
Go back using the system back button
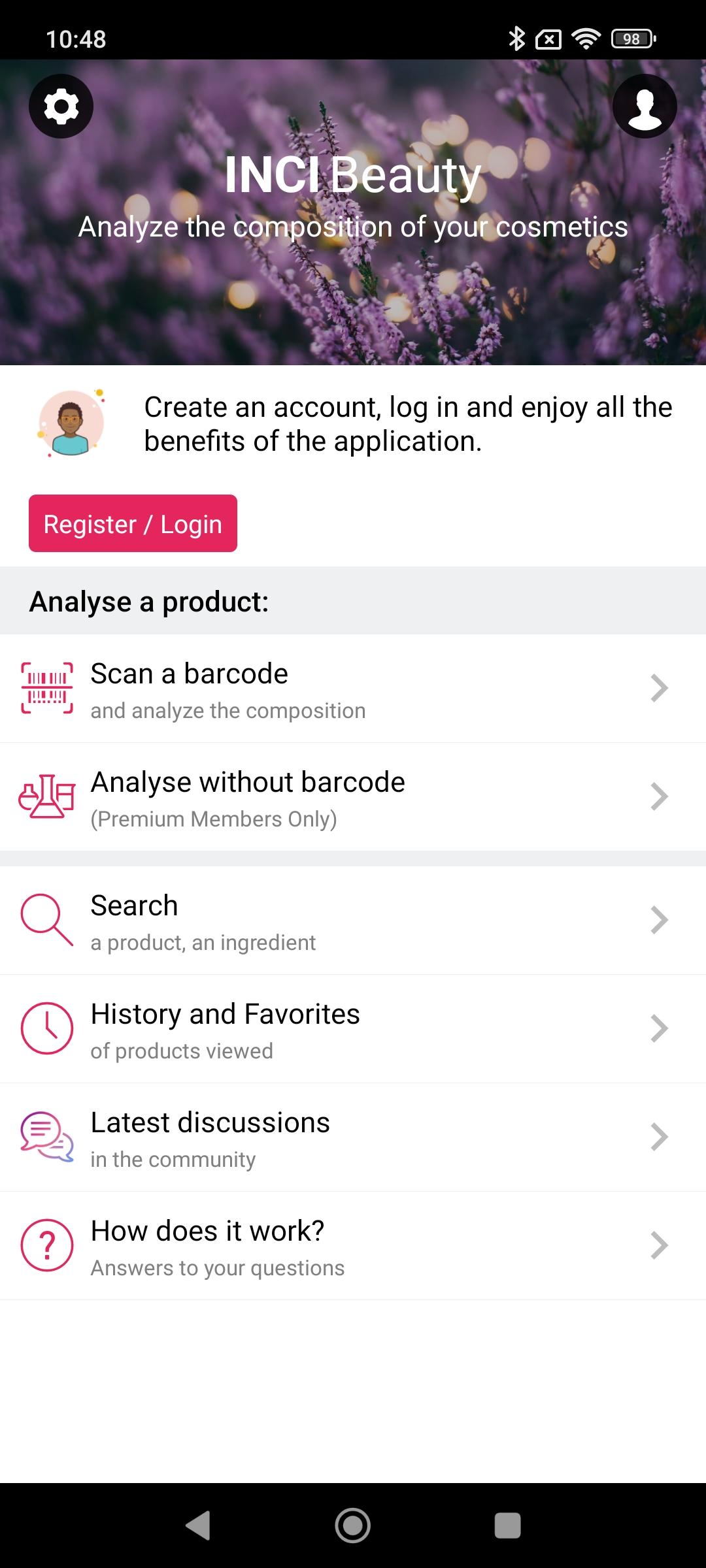tap(198, 1526)
